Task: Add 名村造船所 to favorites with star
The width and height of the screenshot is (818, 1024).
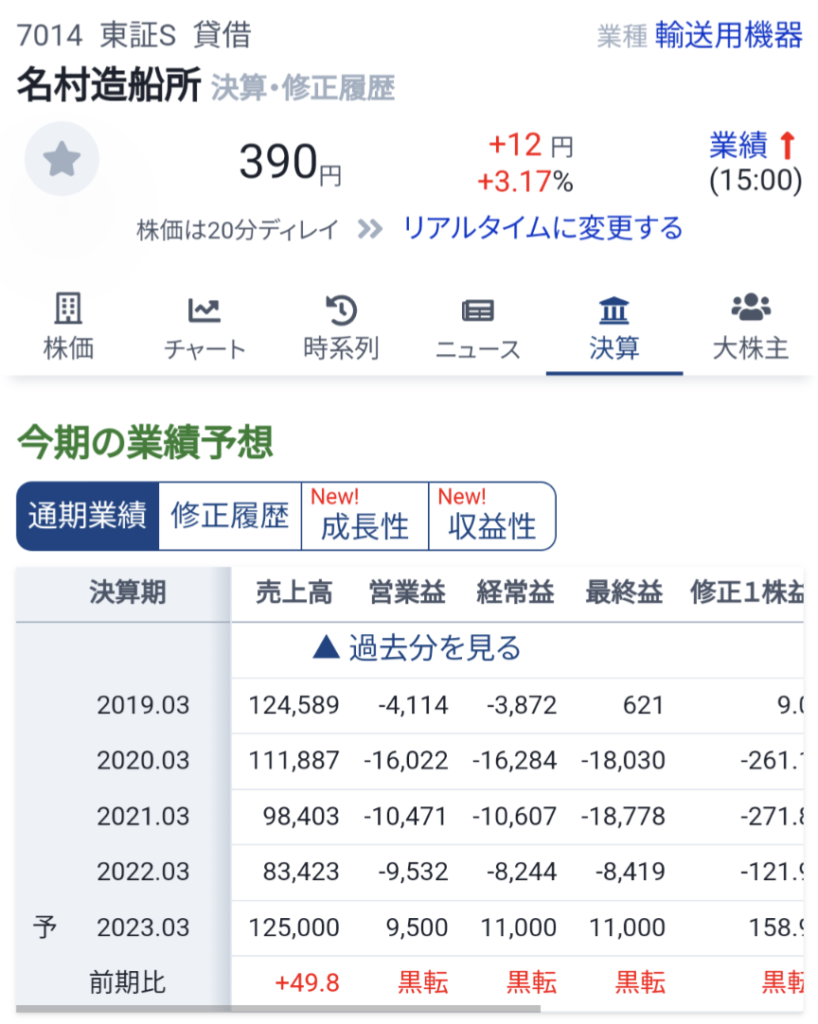Action: [62, 159]
